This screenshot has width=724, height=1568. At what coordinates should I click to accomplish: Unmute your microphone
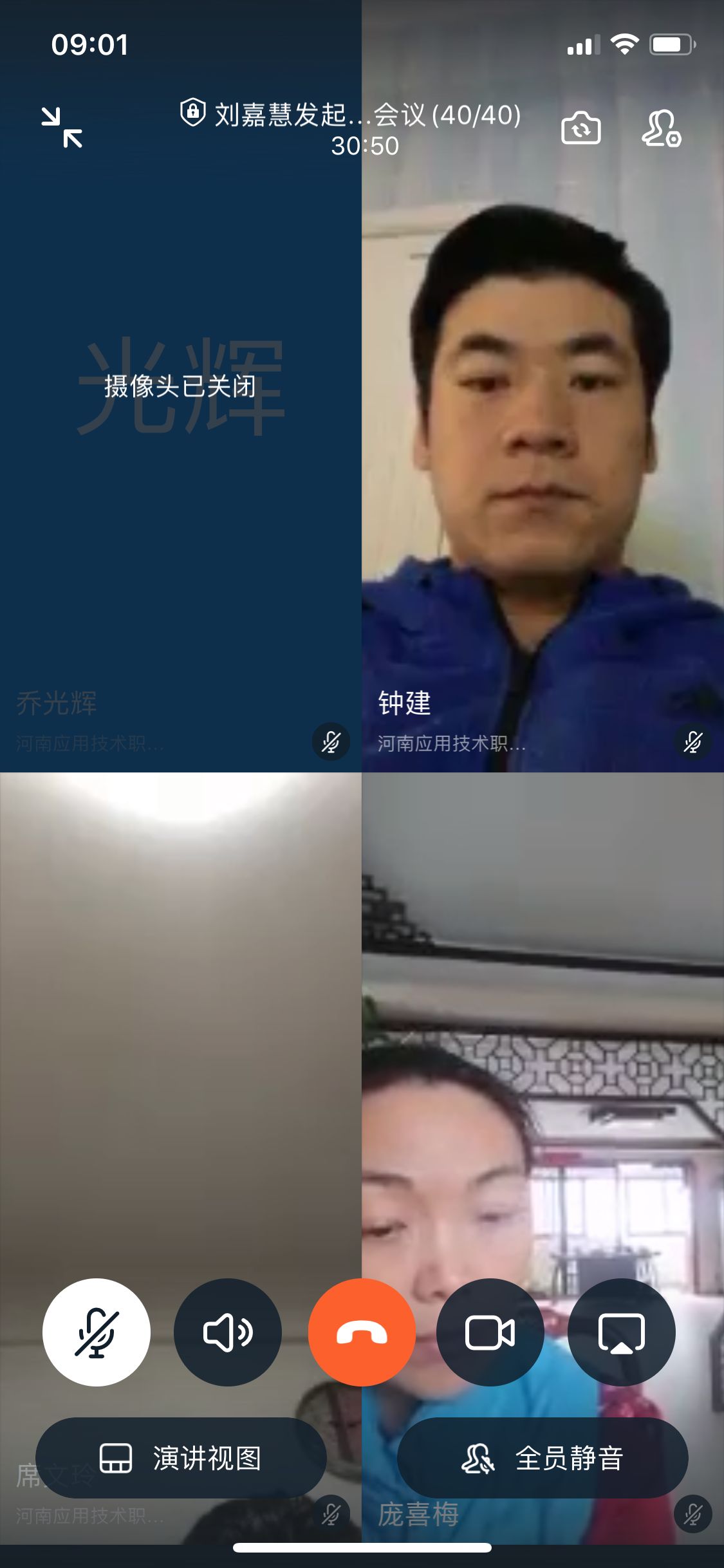tap(97, 1332)
